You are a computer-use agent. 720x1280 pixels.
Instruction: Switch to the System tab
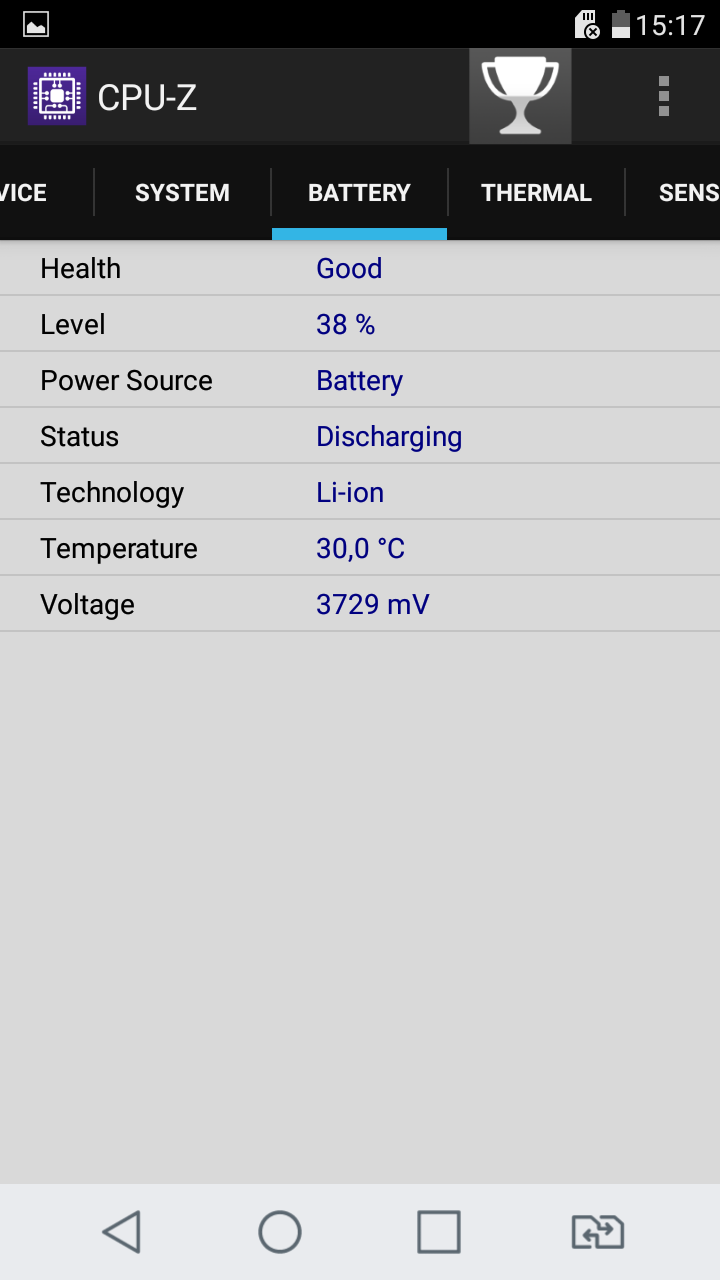(182, 193)
